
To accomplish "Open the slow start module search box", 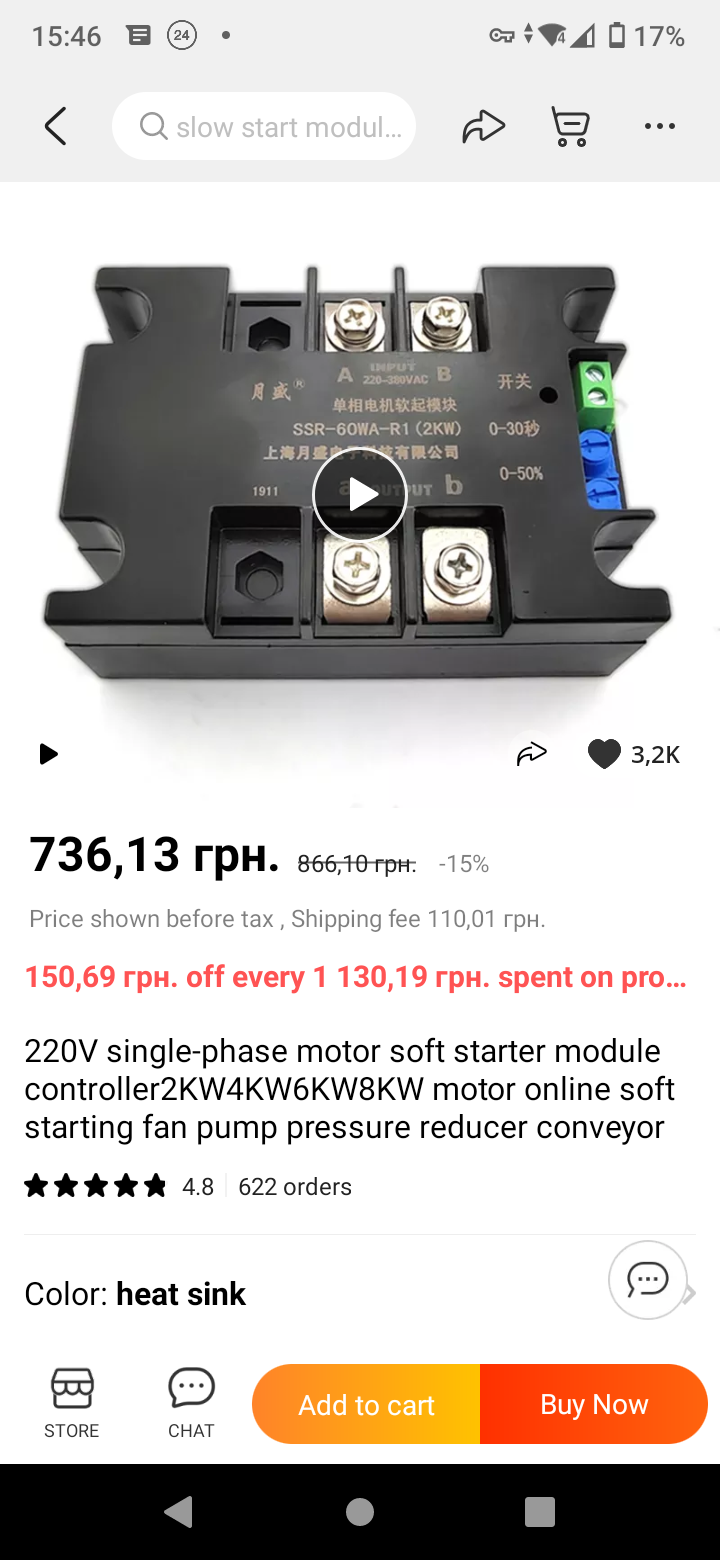I will tap(264, 126).
